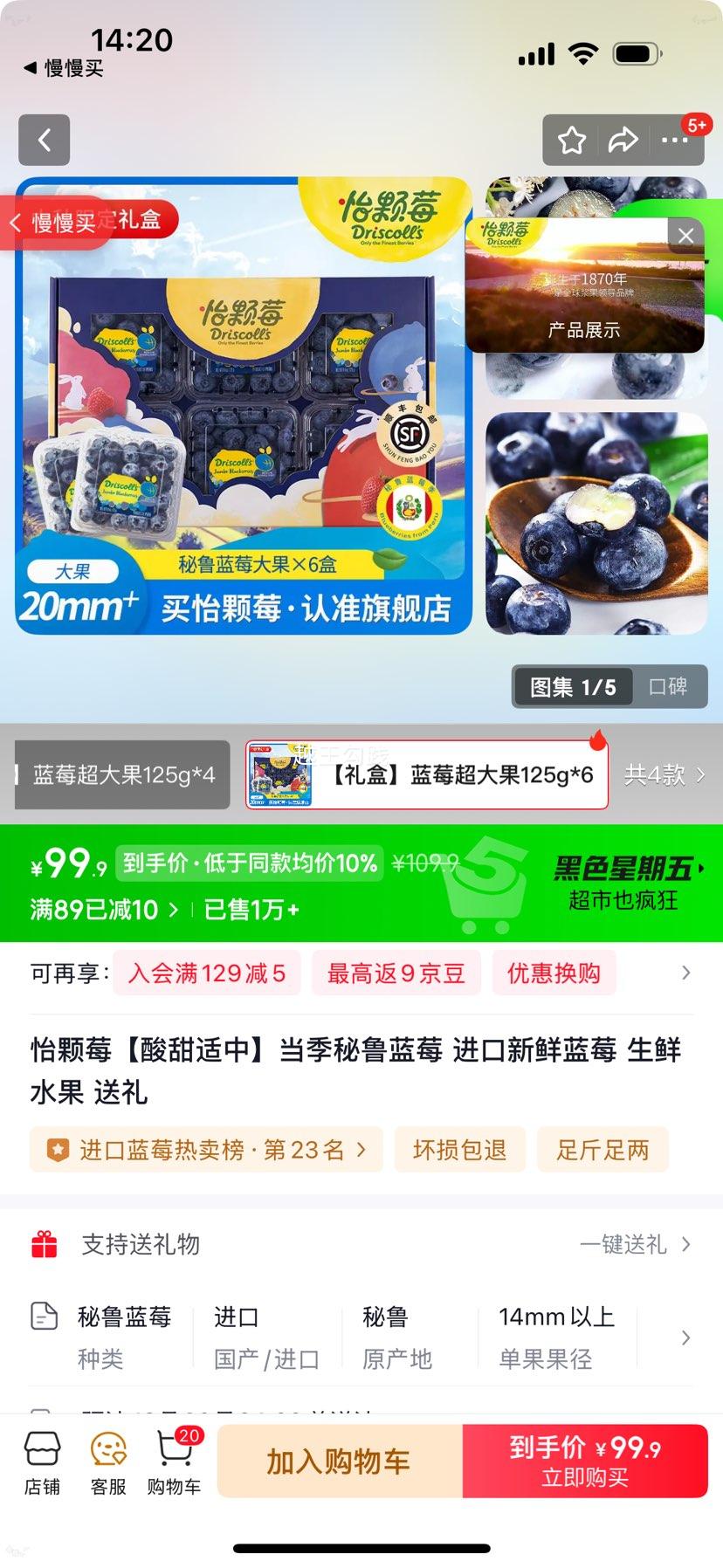The height and width of the screenshot is (1568, 723).
Task: Select the 【礼盒】蓝莓超大果125g*6 variant
Action: pos(425,774)
